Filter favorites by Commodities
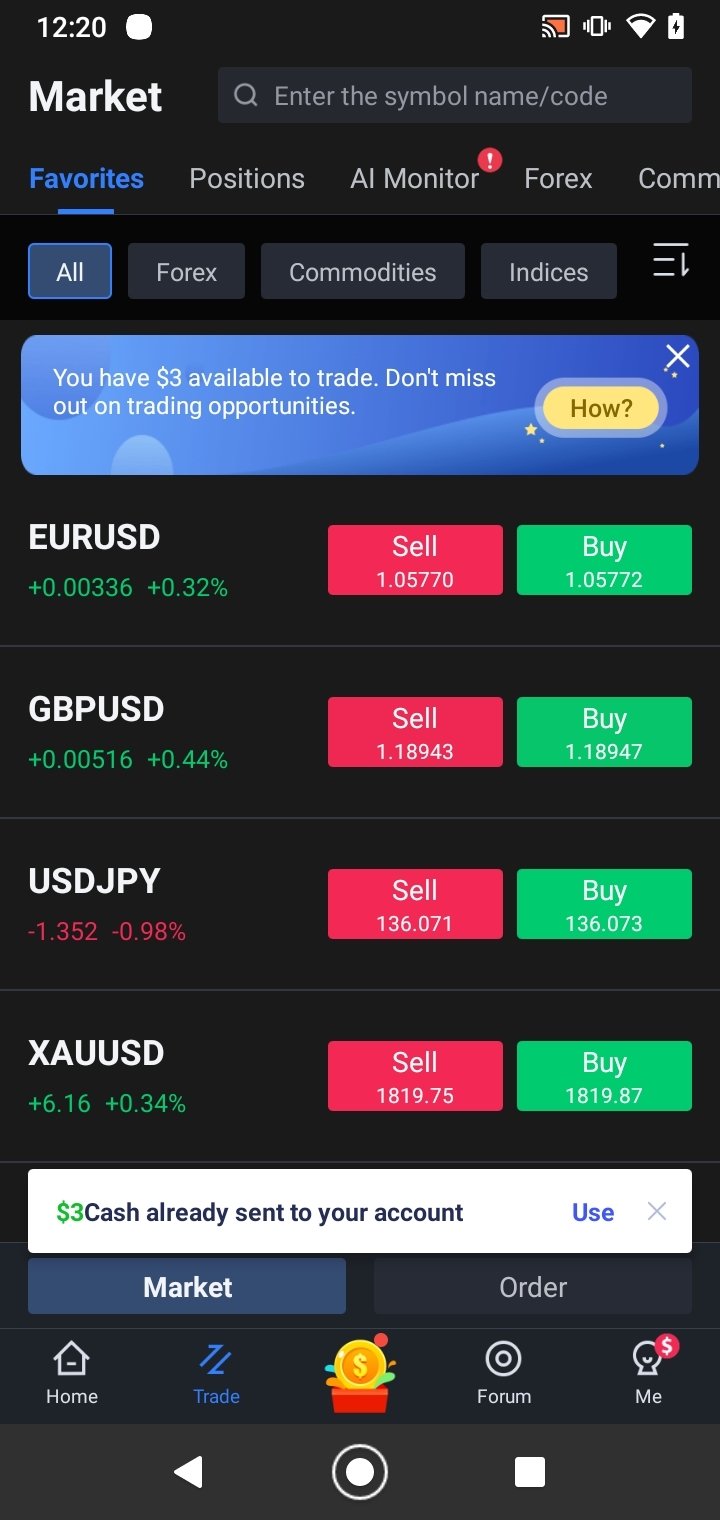 coord(363,271)
